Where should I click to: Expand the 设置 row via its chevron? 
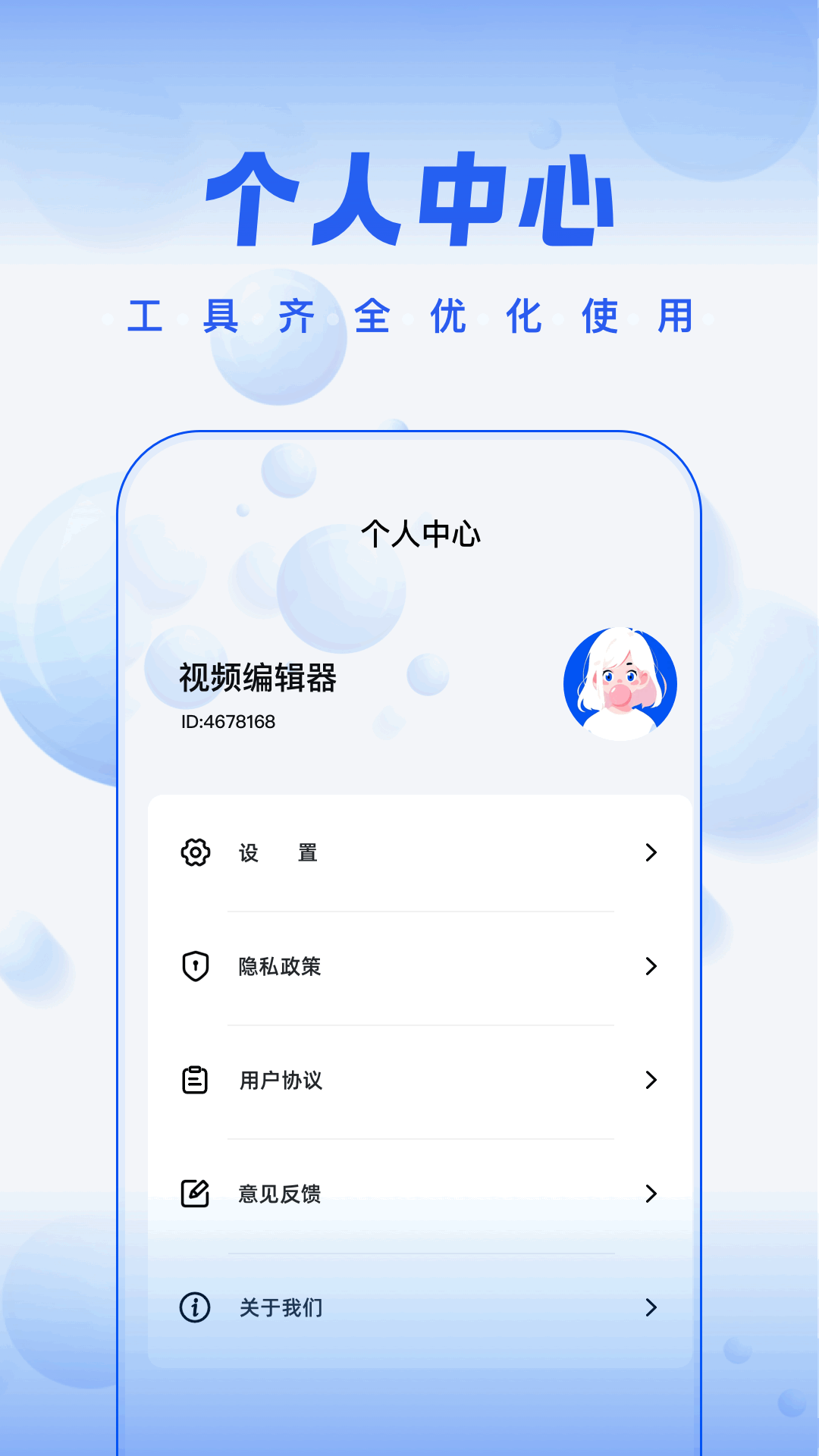[651, 852]
